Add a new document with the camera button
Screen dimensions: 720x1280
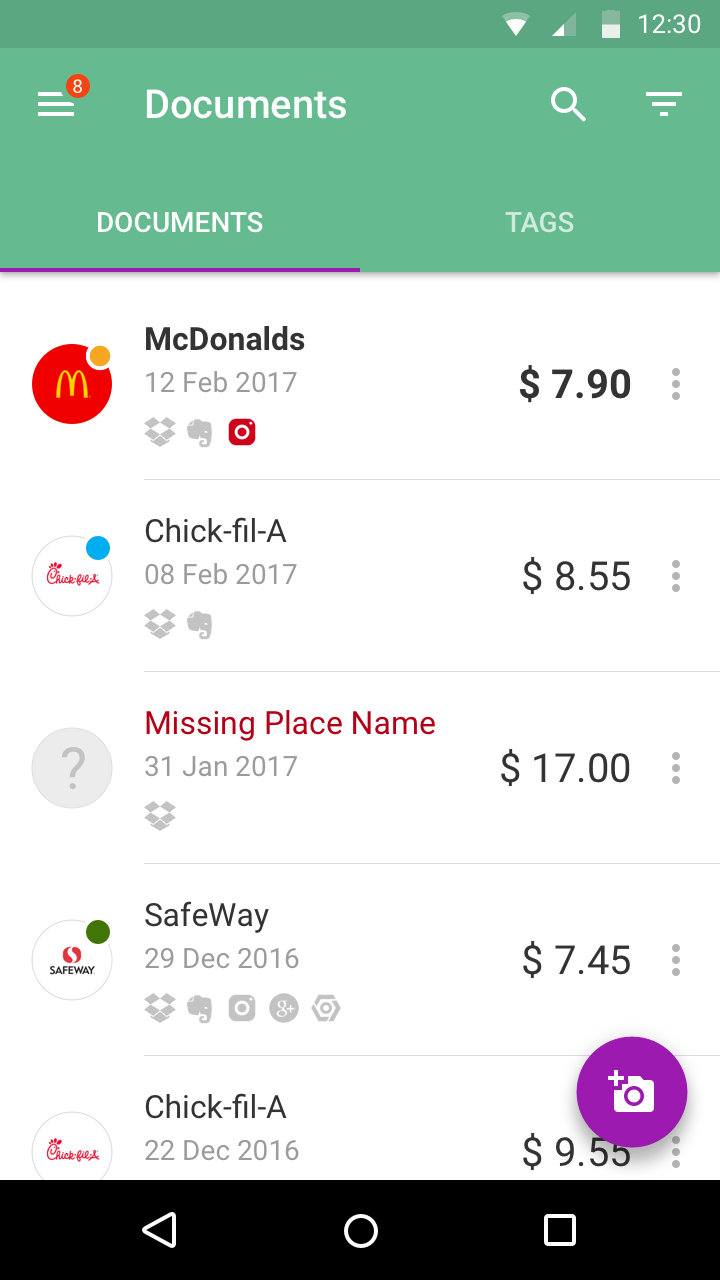point(632,1092)
